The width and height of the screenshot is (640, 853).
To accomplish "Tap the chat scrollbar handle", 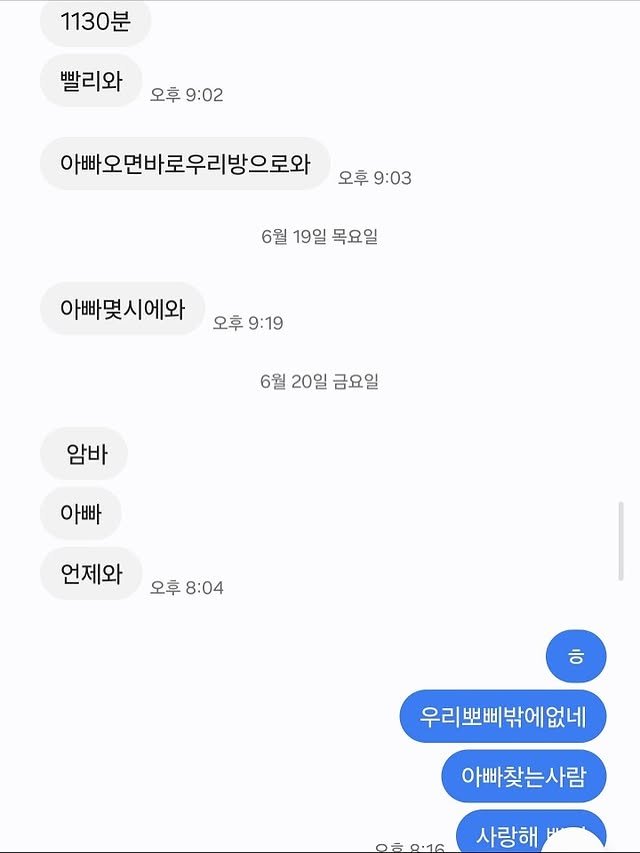I will (621, 540).
